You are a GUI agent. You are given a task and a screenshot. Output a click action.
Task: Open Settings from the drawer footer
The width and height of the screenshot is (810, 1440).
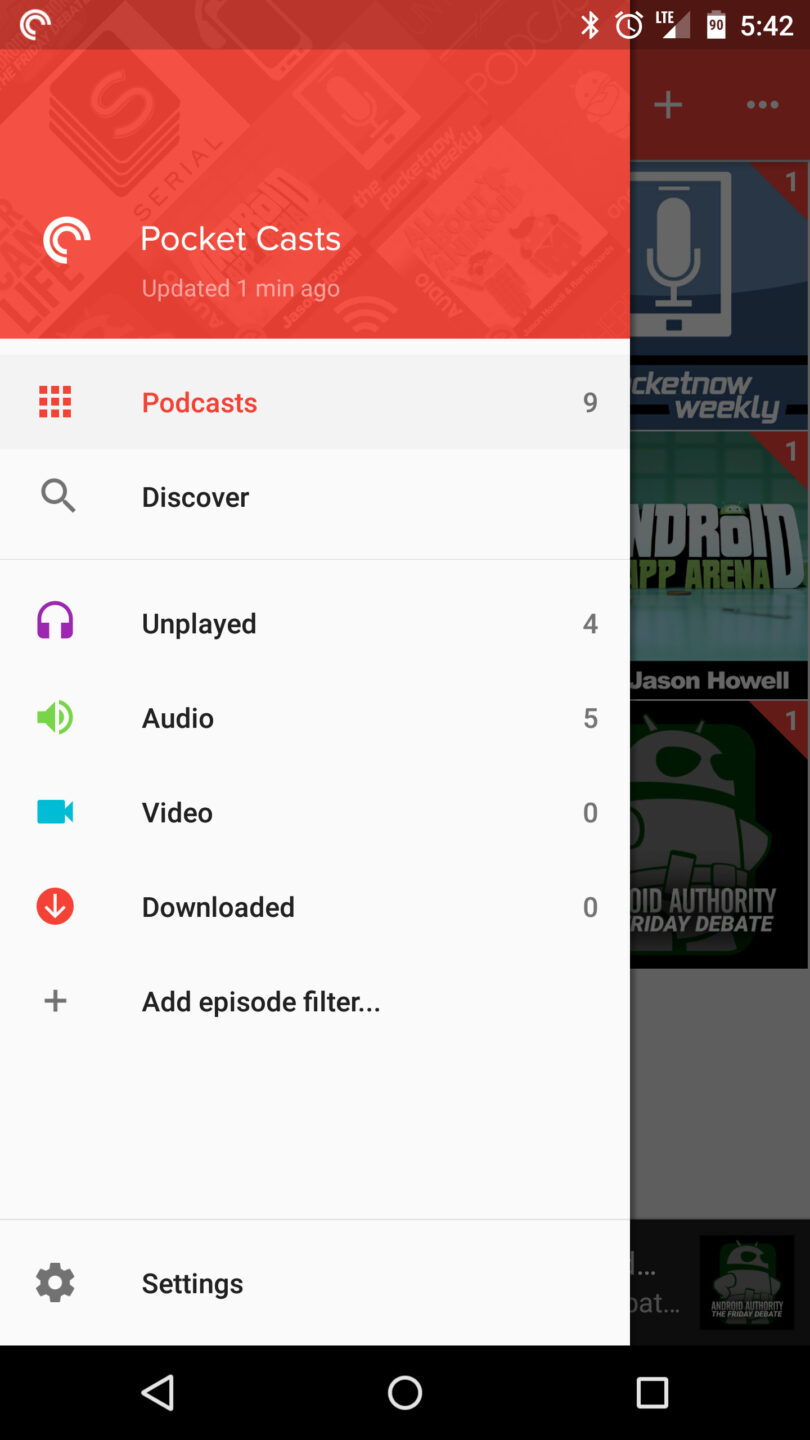[192, 1282]
